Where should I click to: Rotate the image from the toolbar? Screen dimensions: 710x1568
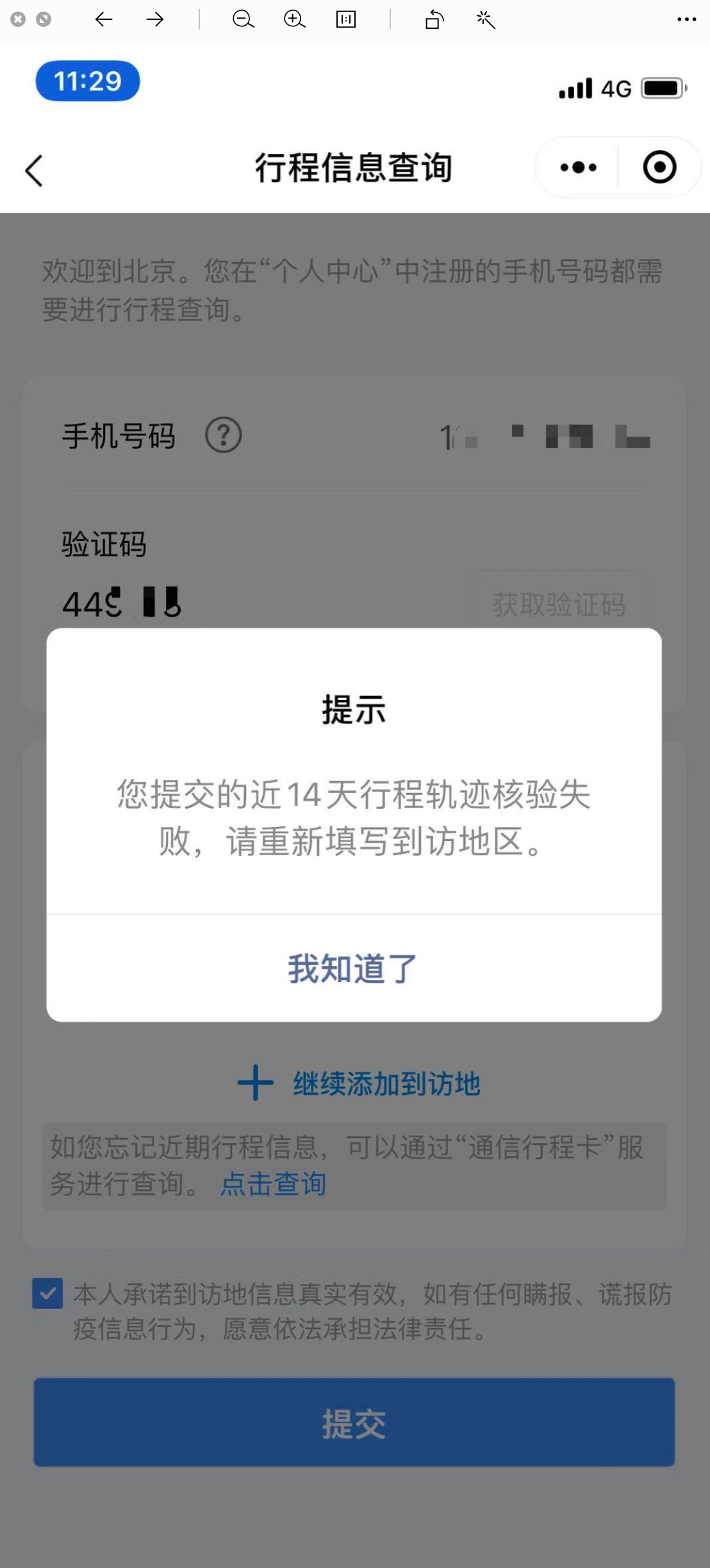(x=434, y=20)
